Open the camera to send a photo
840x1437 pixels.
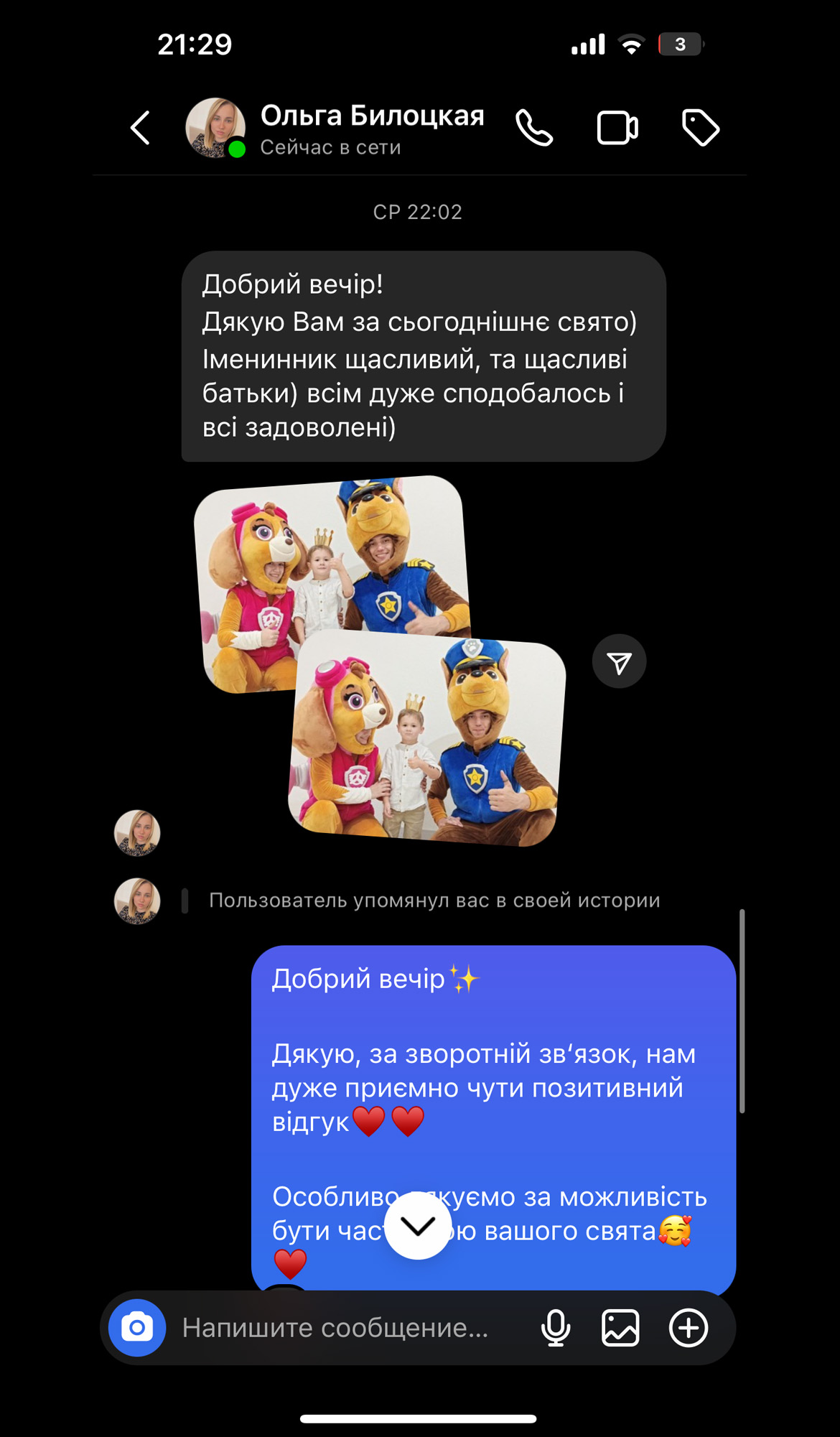click(x=137, y=1328)
